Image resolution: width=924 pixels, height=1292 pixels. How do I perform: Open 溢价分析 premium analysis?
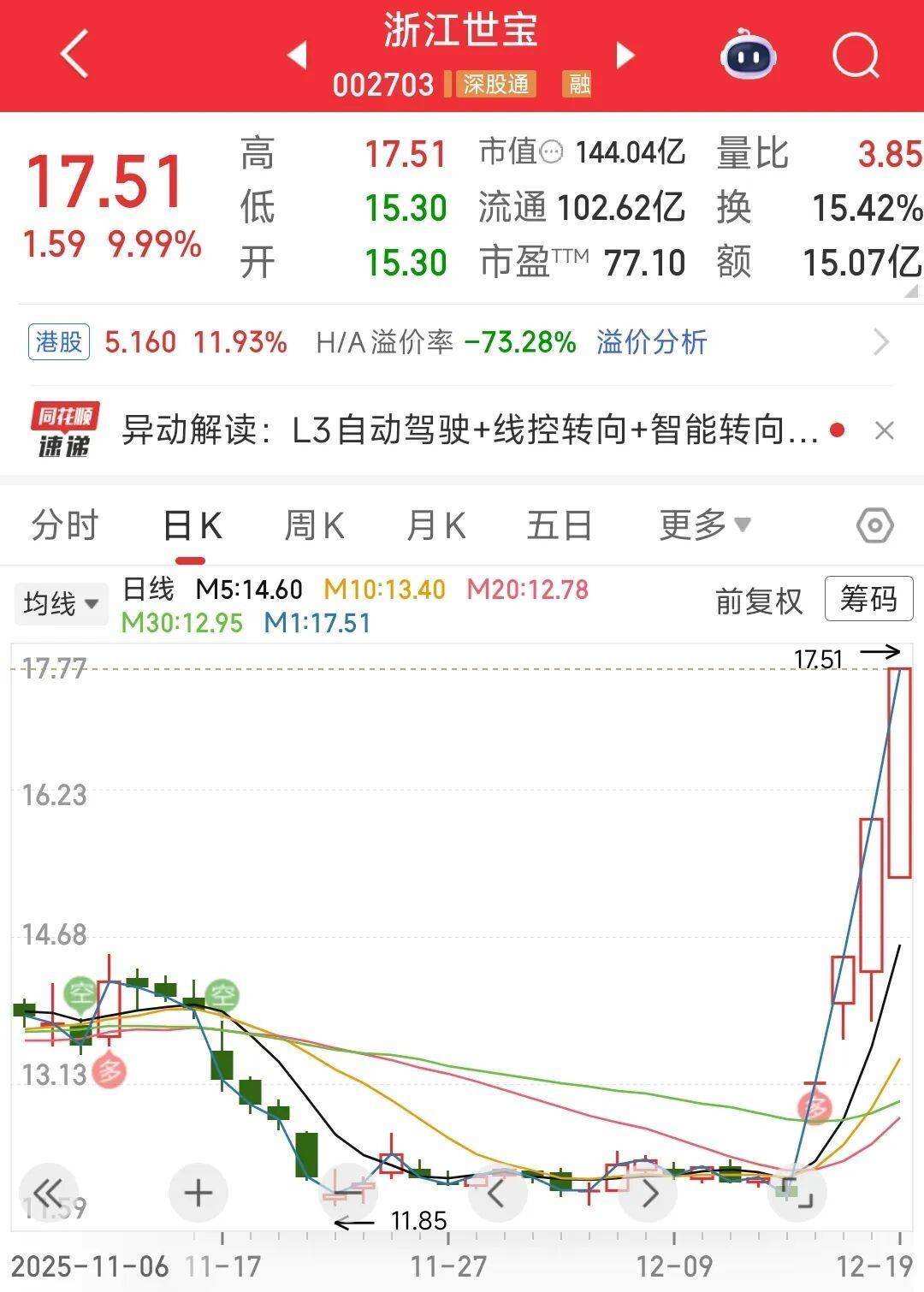652,342
